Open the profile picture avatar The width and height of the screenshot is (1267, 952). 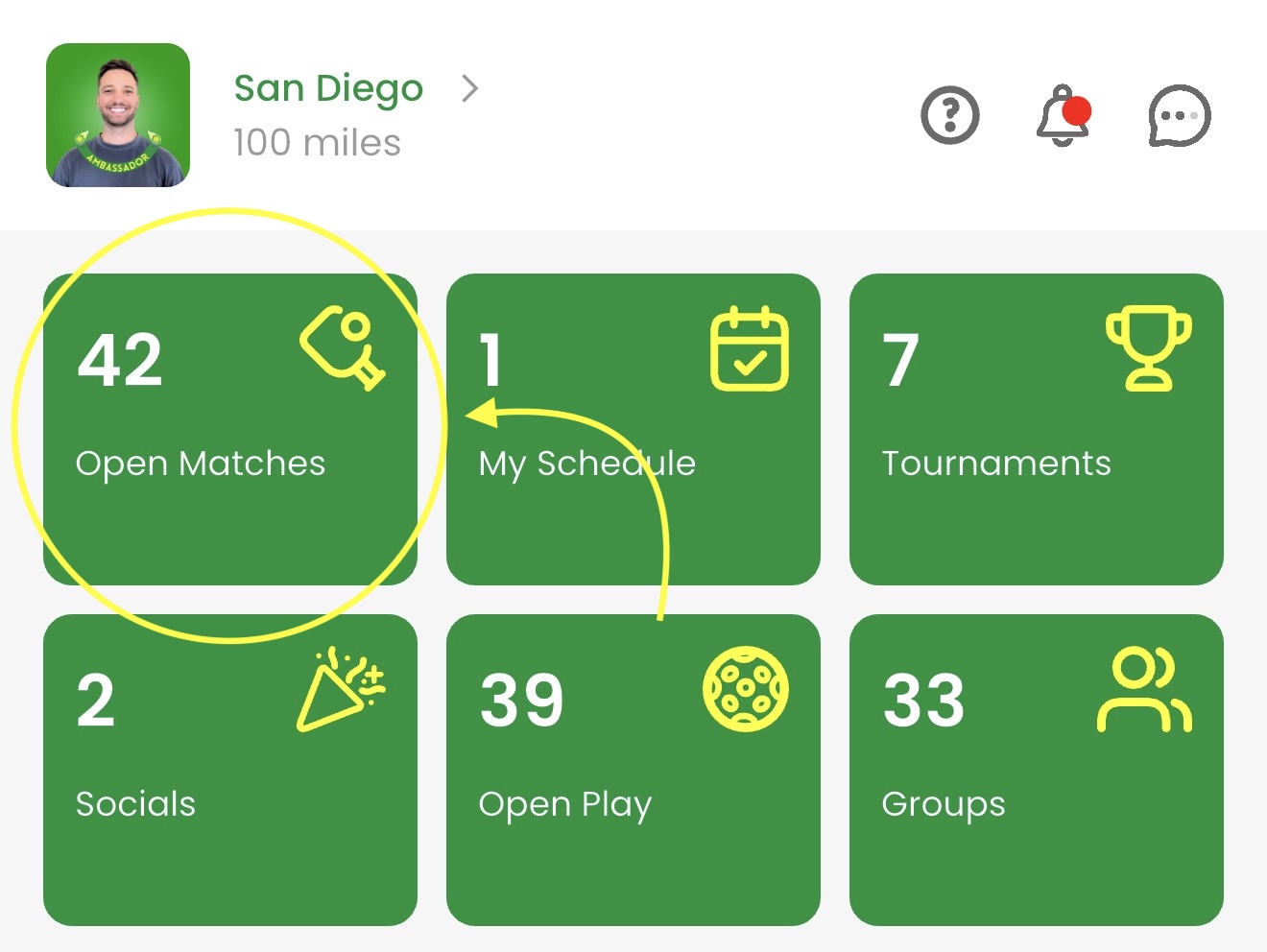(118, 115)
